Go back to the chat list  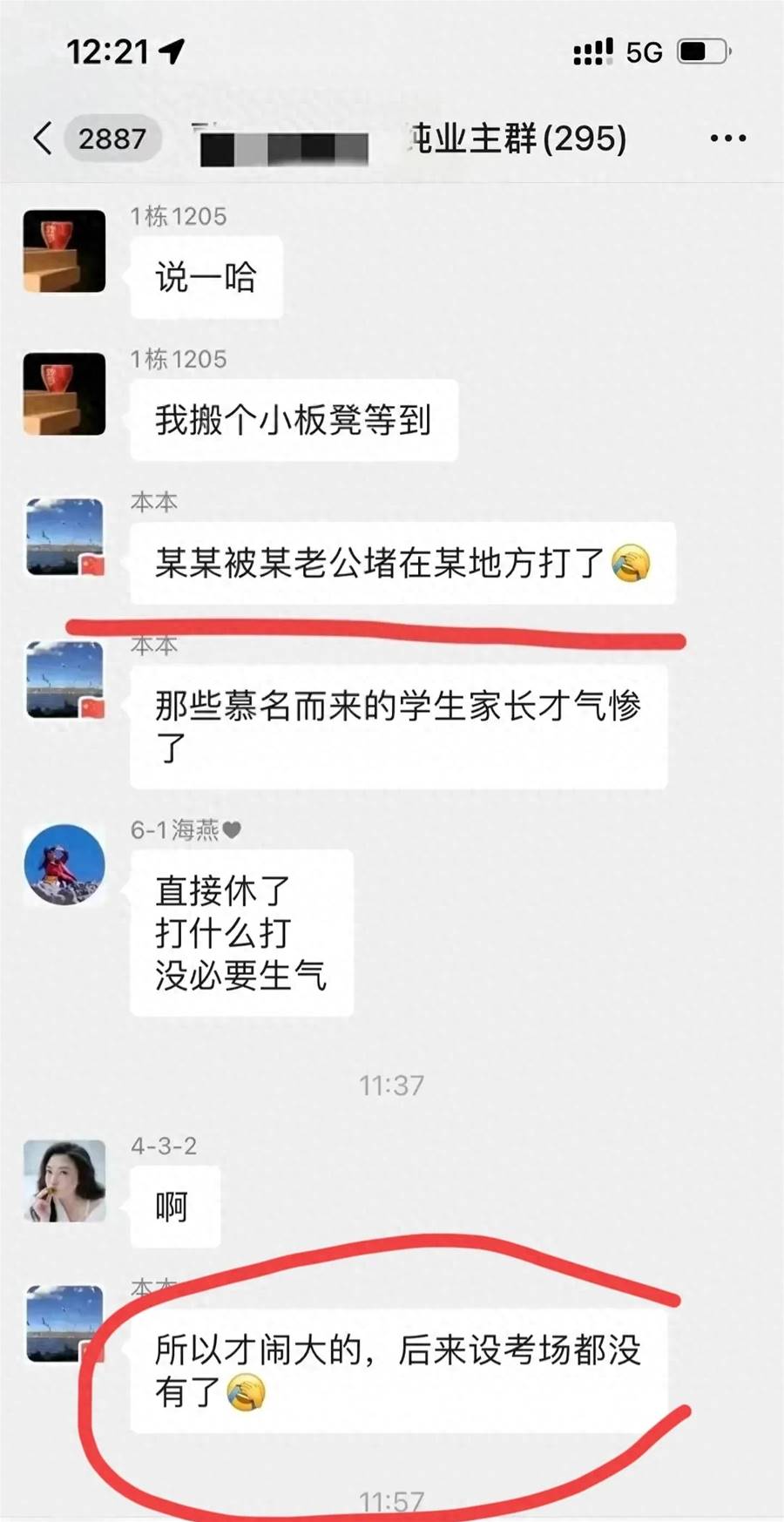pyautogui.click(x=44, y=139)
